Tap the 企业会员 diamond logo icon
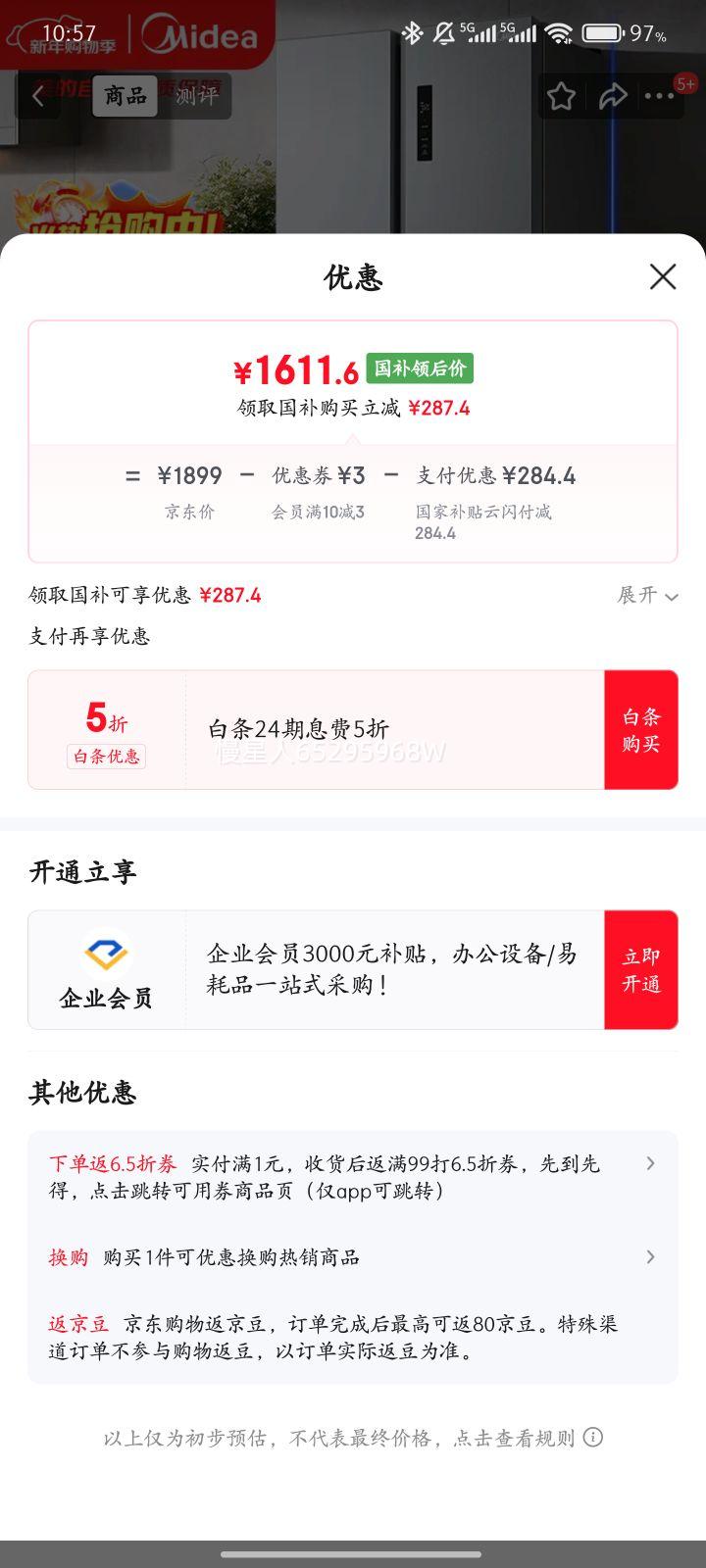706x1568 pixels. tap(104, 953)
